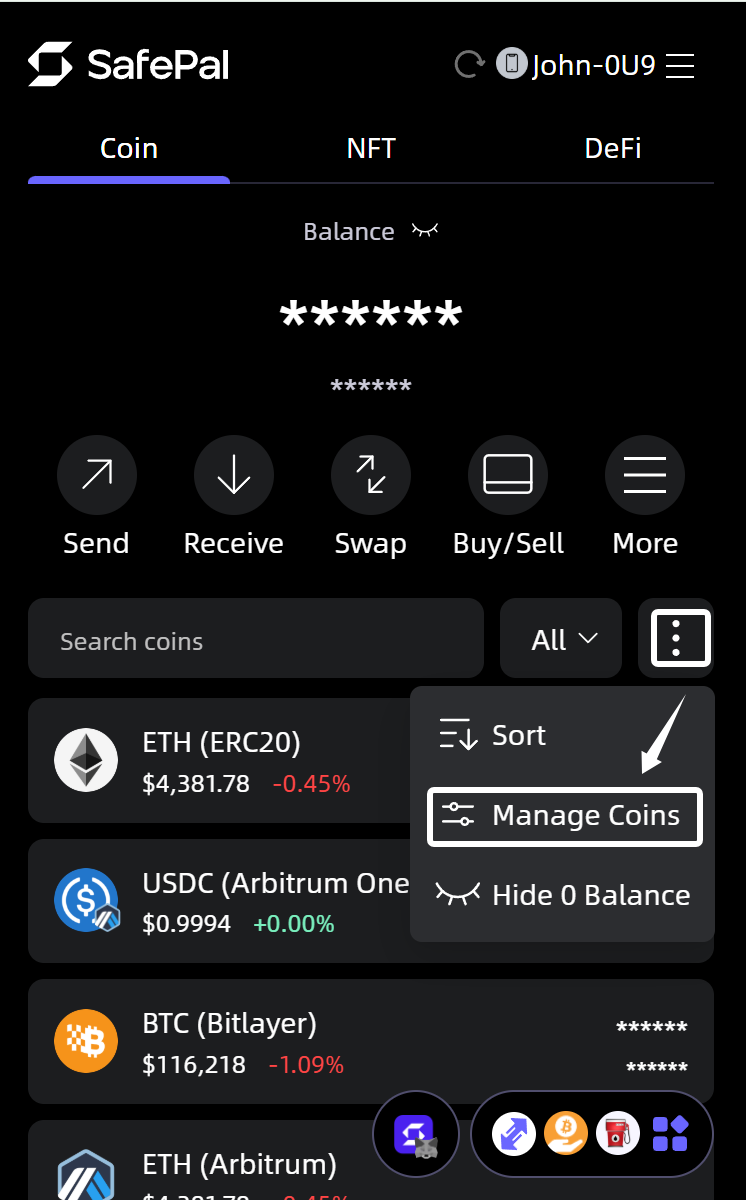The width and height of the screenshot is (746, 1200).
Task: Open the gas station shortcut
Action: 618,1135
